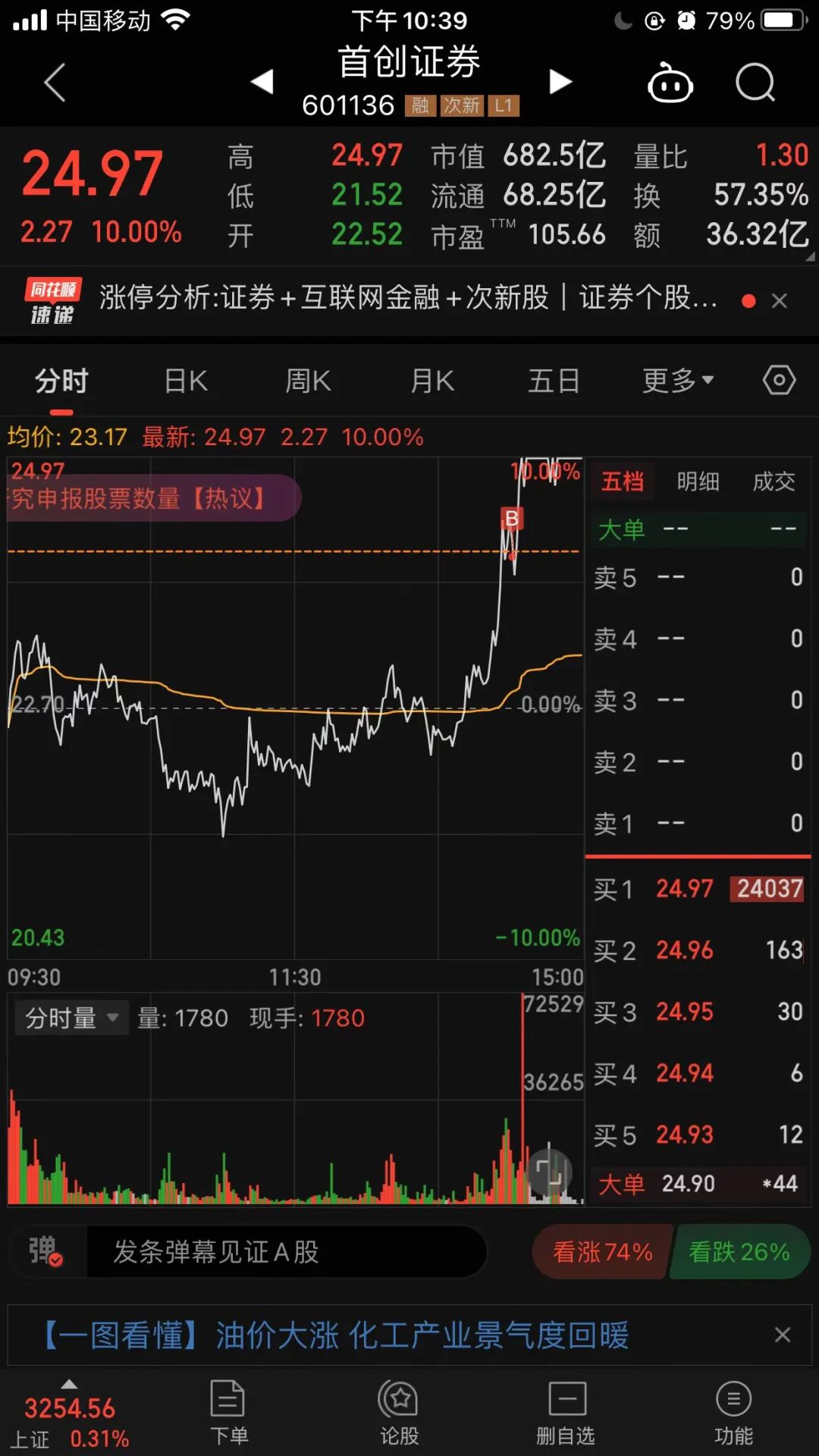Open the 分时量 indicator dropdown
The height and width of the screenshot is (1456, 819).
(71, 1018)
